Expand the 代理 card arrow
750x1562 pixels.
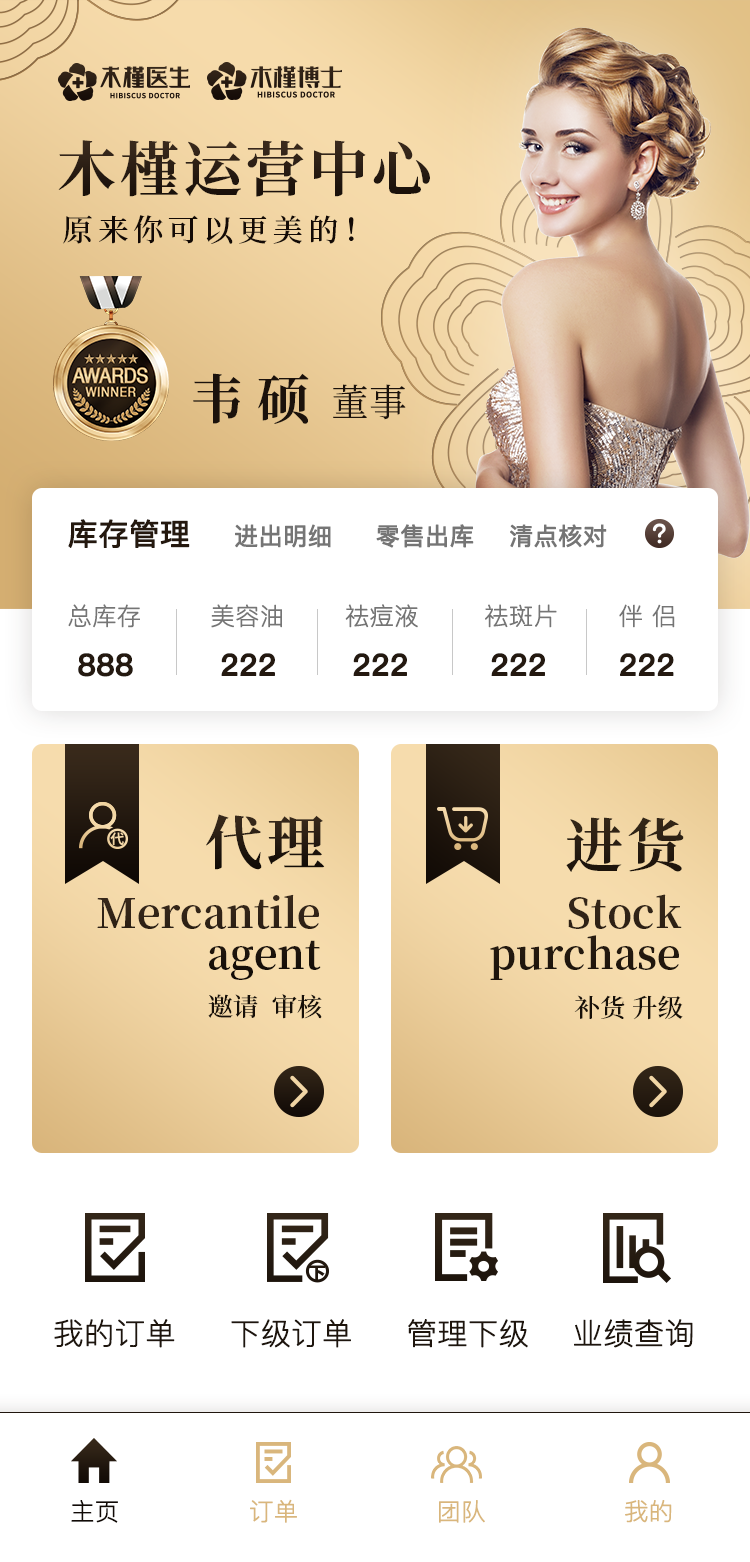(x=298, y=1092)
